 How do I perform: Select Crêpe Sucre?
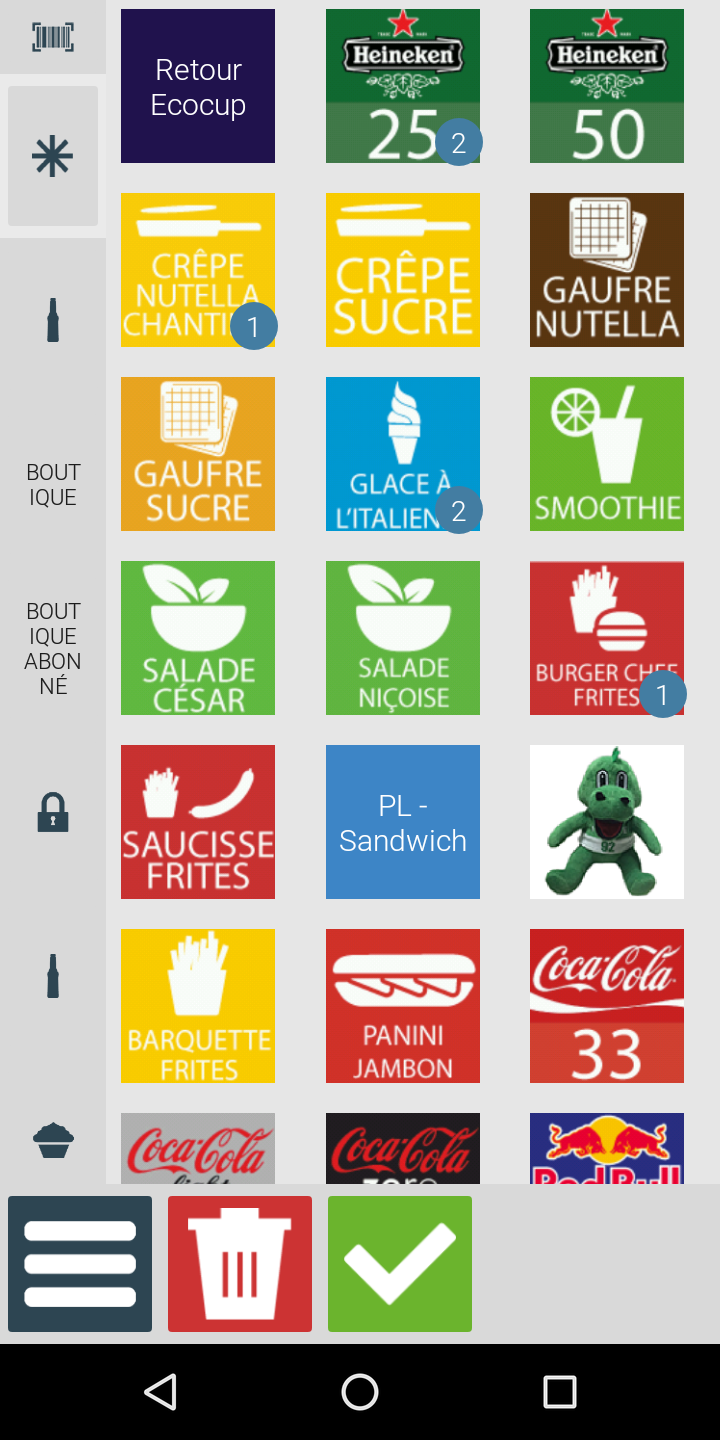coord(403,270)
